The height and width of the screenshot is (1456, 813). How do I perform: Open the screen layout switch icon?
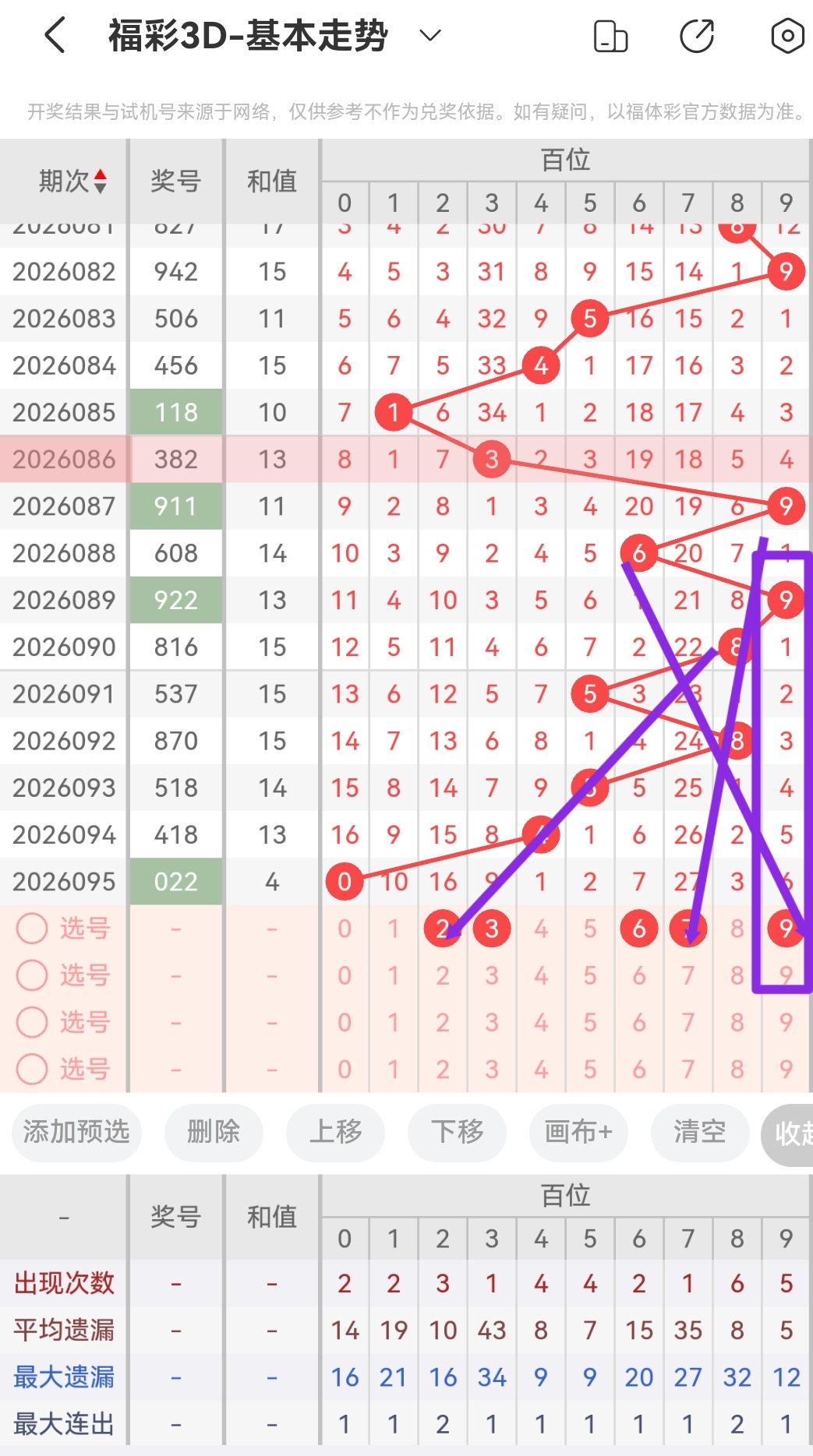(x=610, y=37)
